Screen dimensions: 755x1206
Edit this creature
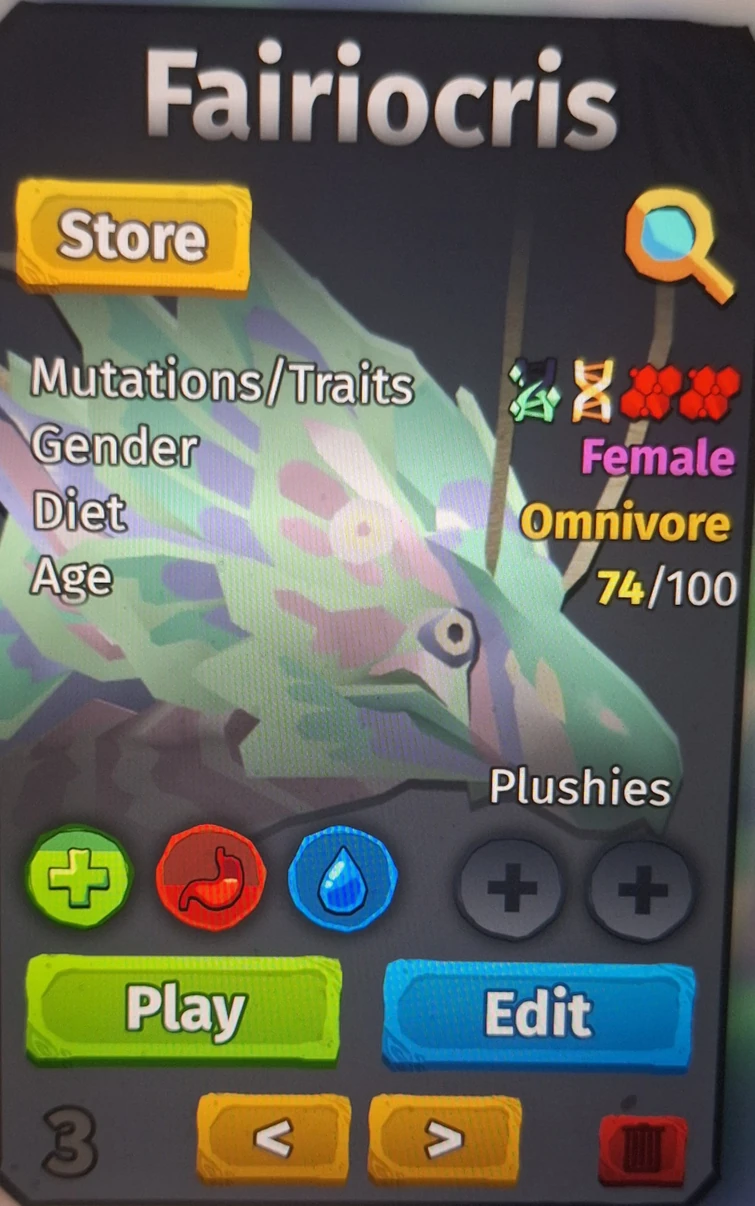click(x=538, y=1013)
